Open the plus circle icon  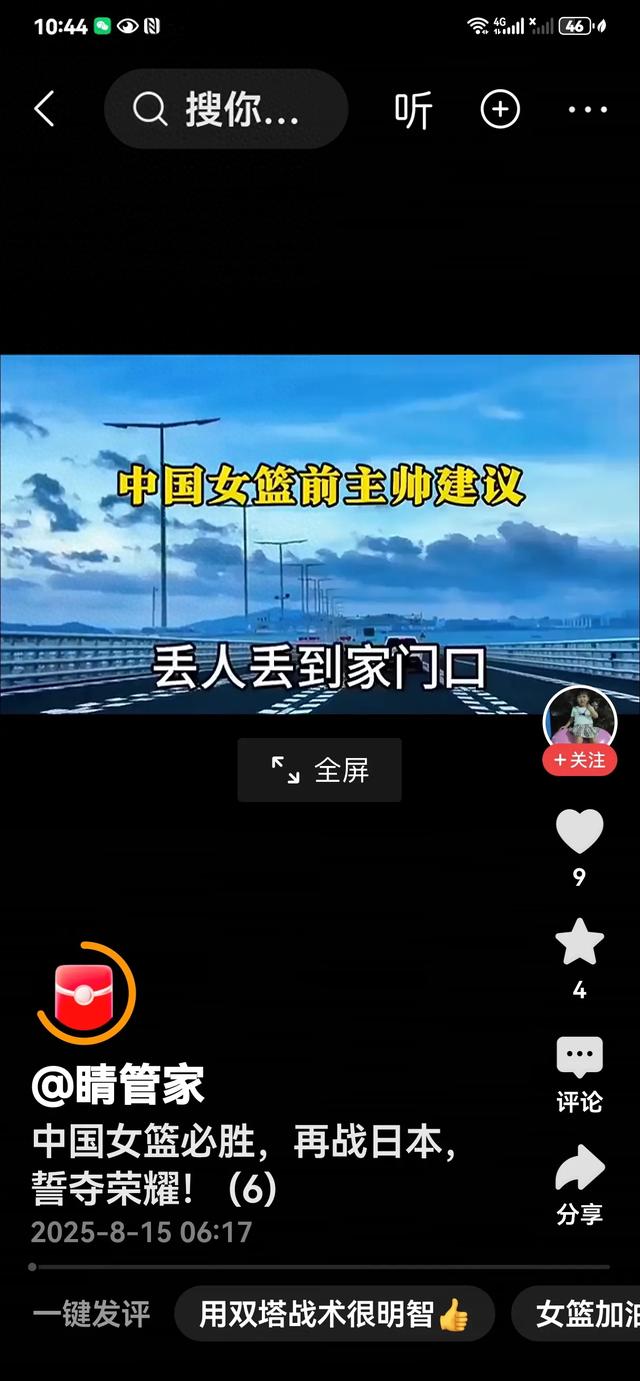pos(500,109)
